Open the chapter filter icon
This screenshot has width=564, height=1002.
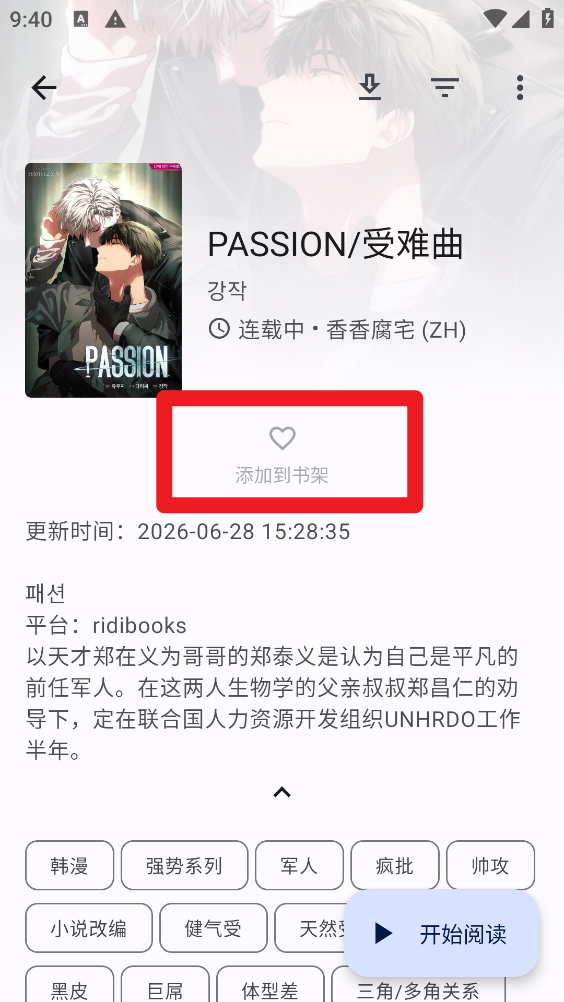(445, 88)
